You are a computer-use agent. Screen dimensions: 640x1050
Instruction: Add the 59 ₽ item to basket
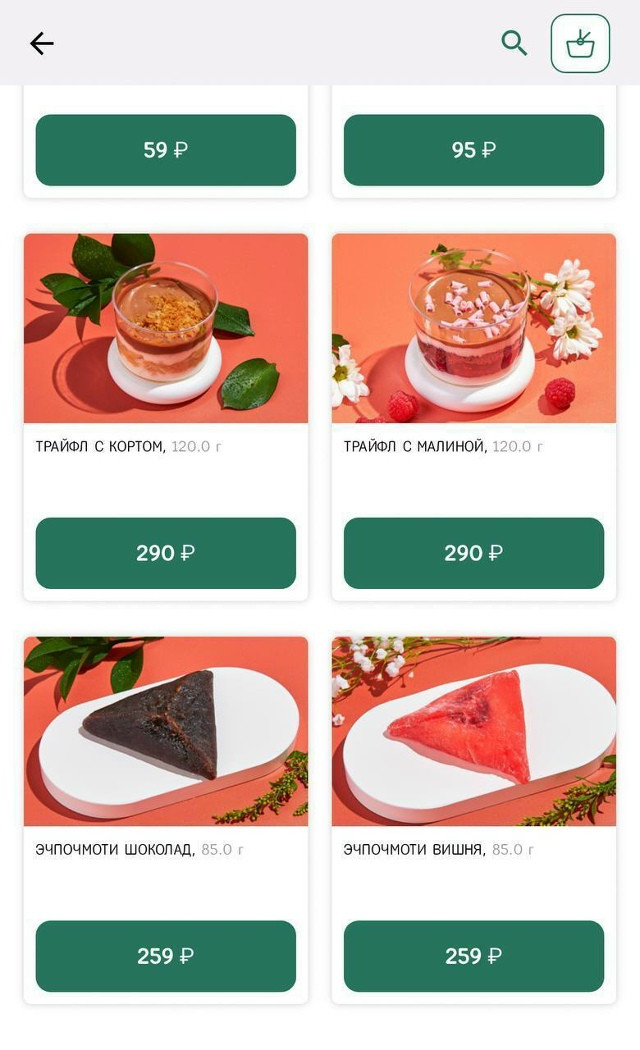coord(165,150)
